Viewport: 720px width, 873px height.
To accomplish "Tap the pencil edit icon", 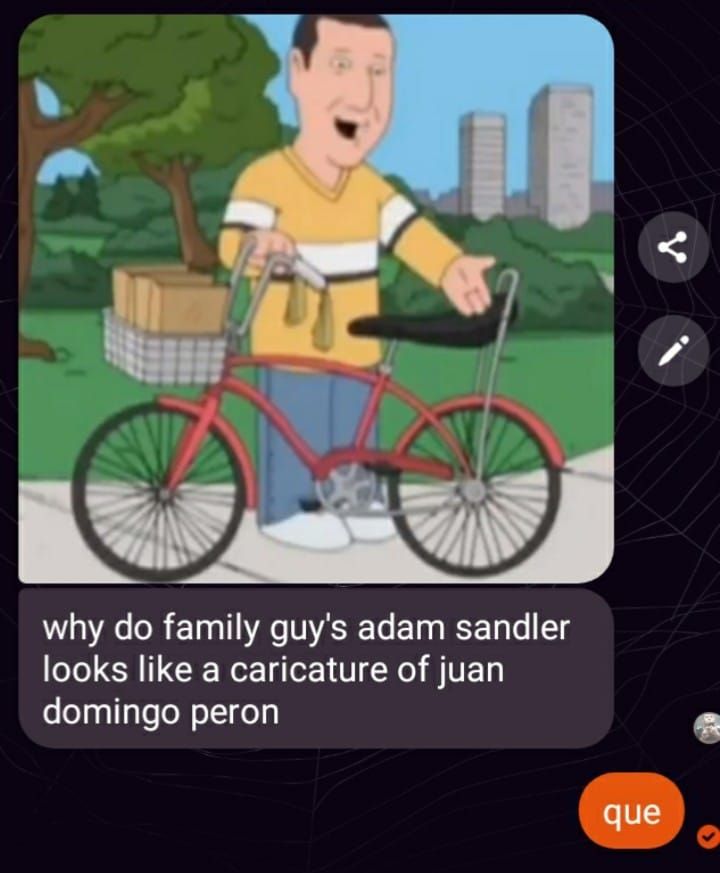I will 673,350.
